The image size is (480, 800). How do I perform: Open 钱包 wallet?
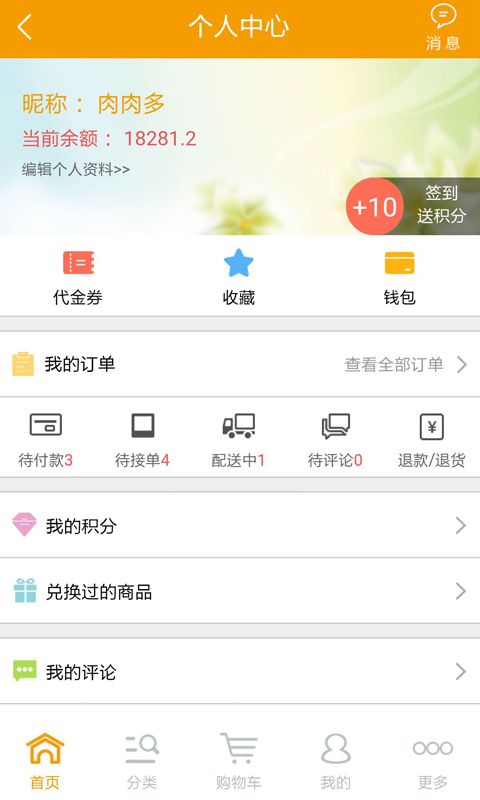pos(399,278)
